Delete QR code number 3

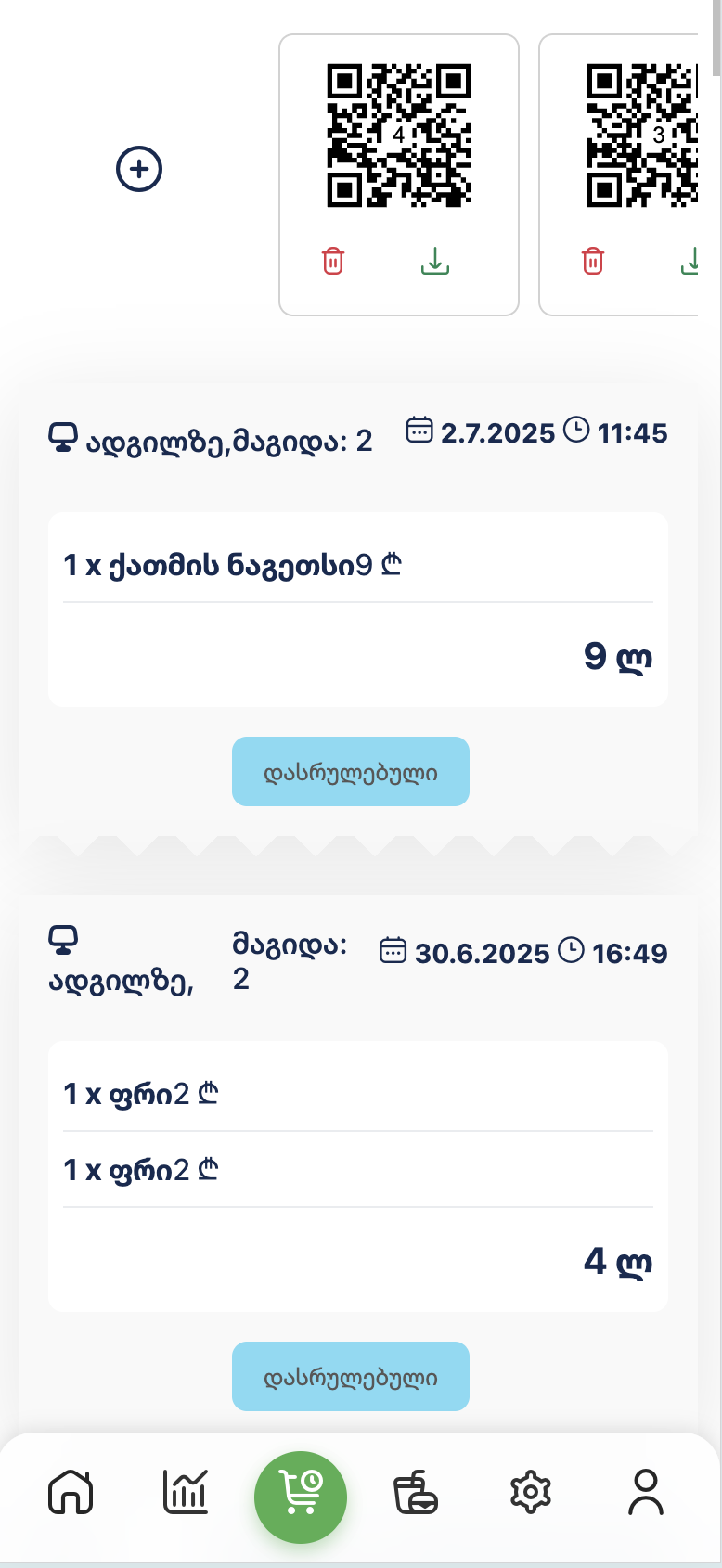[x=593, y=262]
